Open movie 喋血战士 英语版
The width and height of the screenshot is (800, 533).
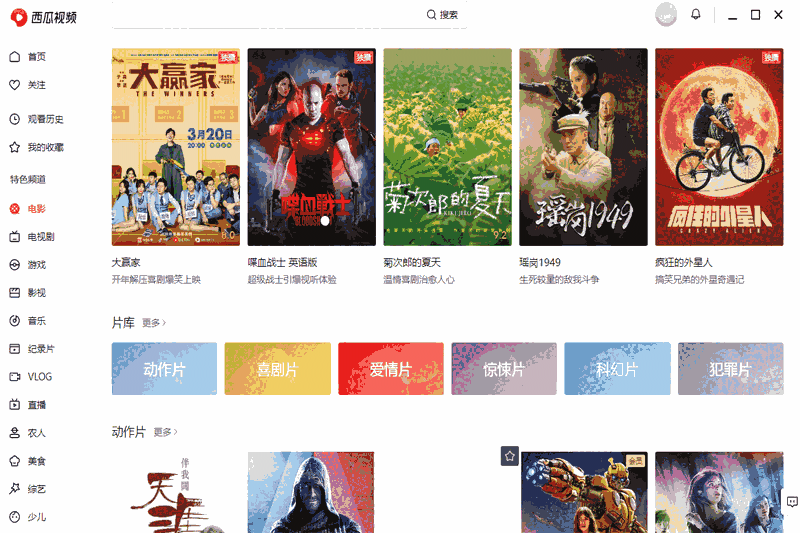point(311,147)
